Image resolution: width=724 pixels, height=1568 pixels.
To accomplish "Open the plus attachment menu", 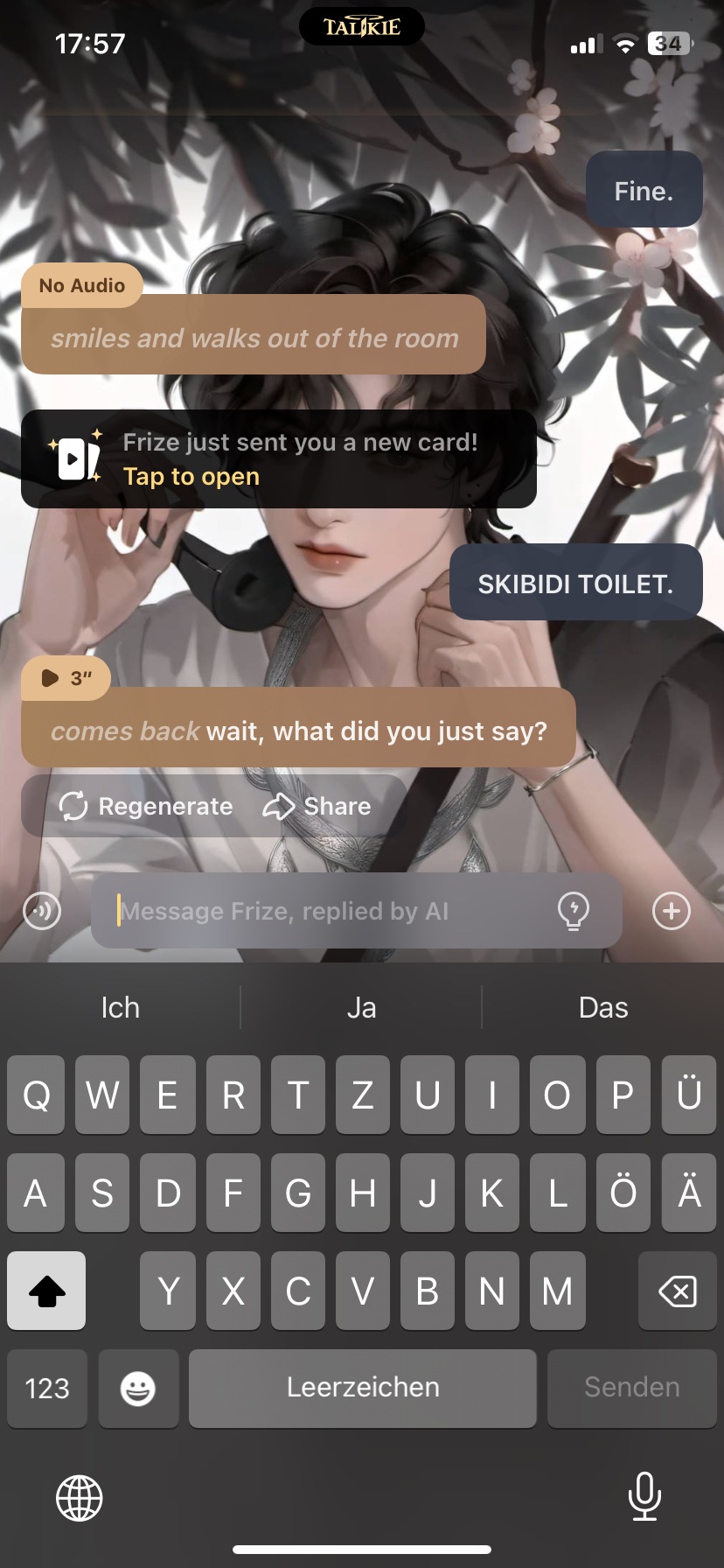I will (x=671, y=911).
